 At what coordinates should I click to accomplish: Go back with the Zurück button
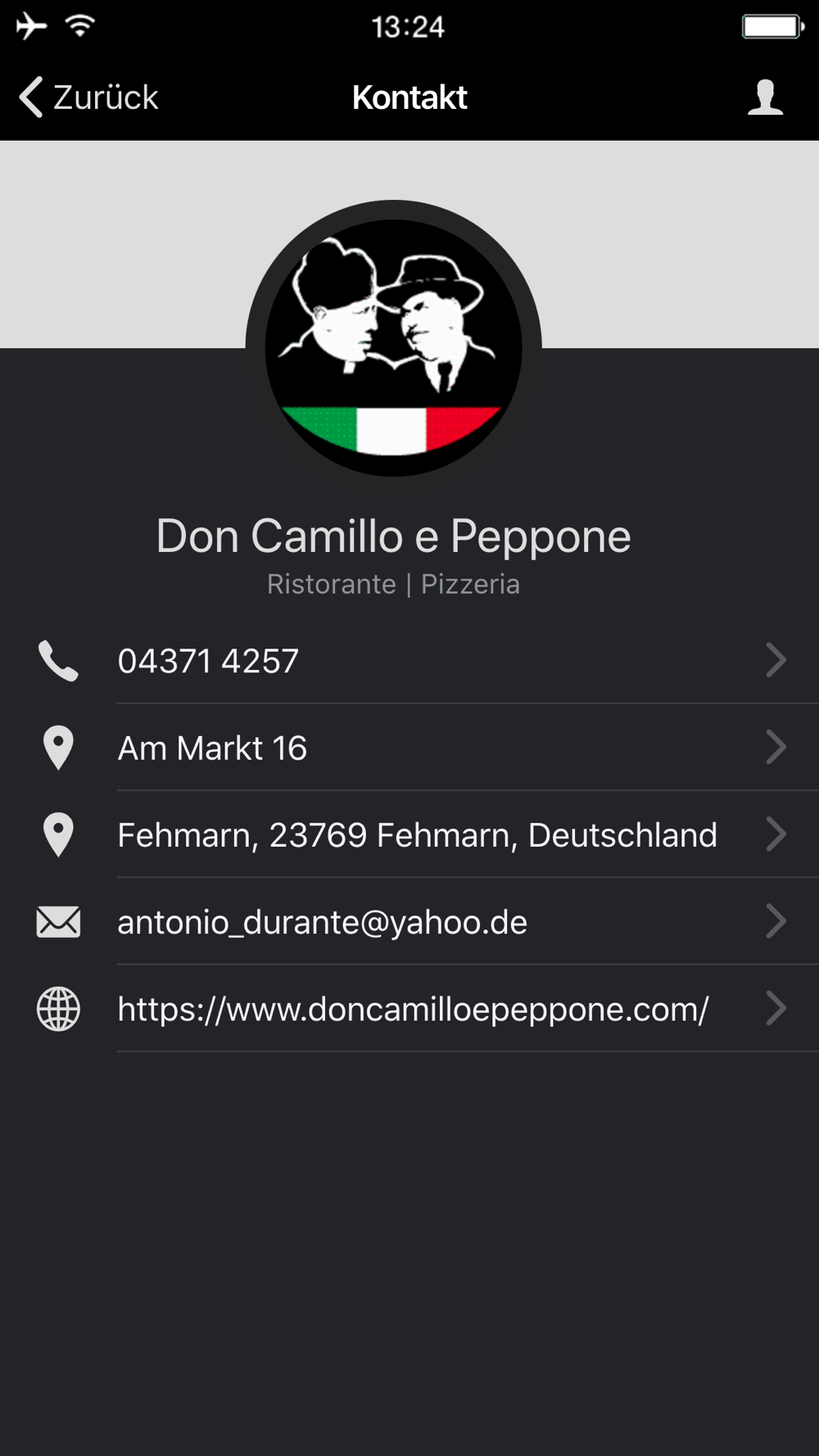point(88,97)
